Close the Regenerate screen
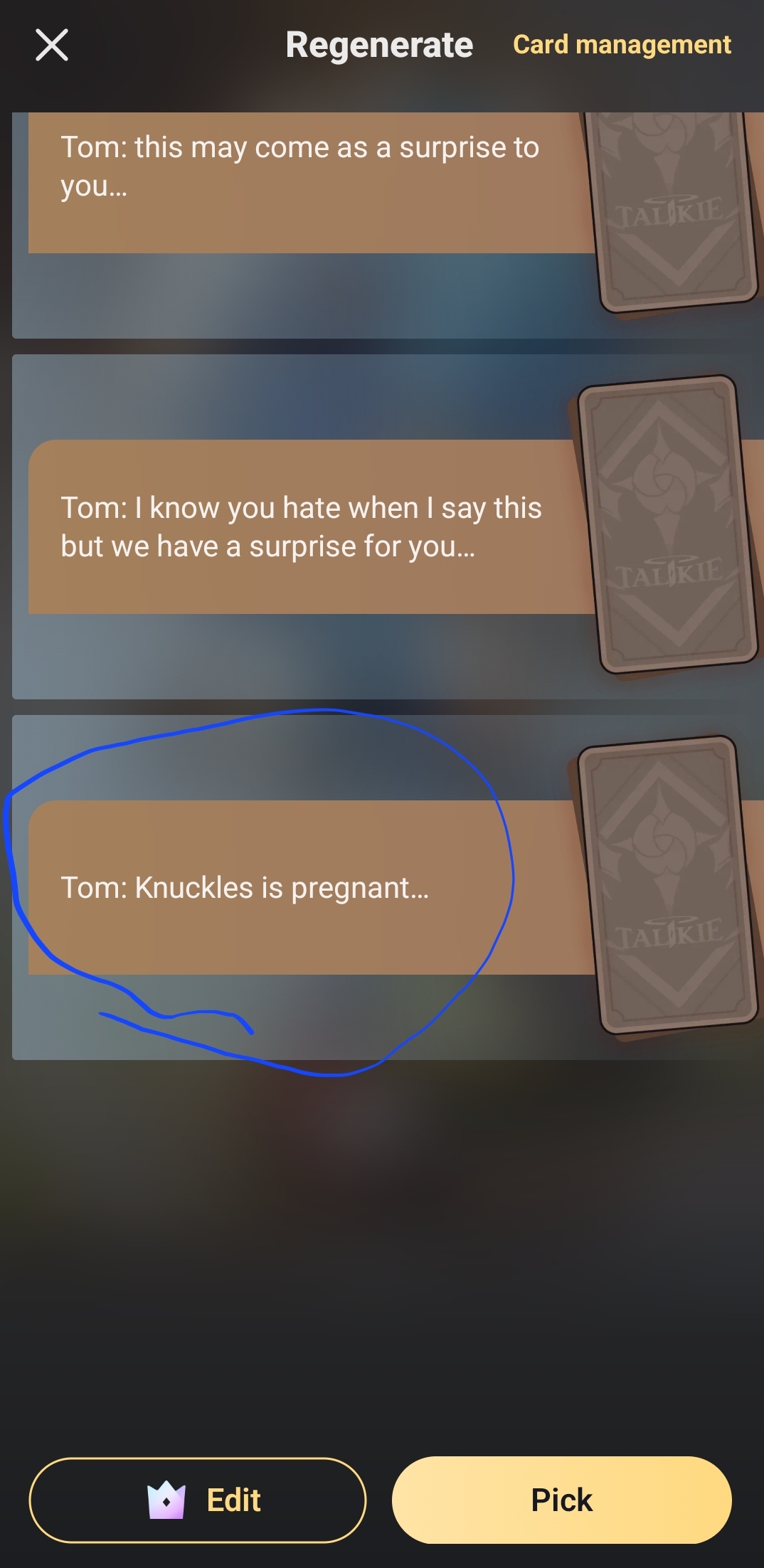Viewport: 764px width, 1568px height. coord(52,46)
